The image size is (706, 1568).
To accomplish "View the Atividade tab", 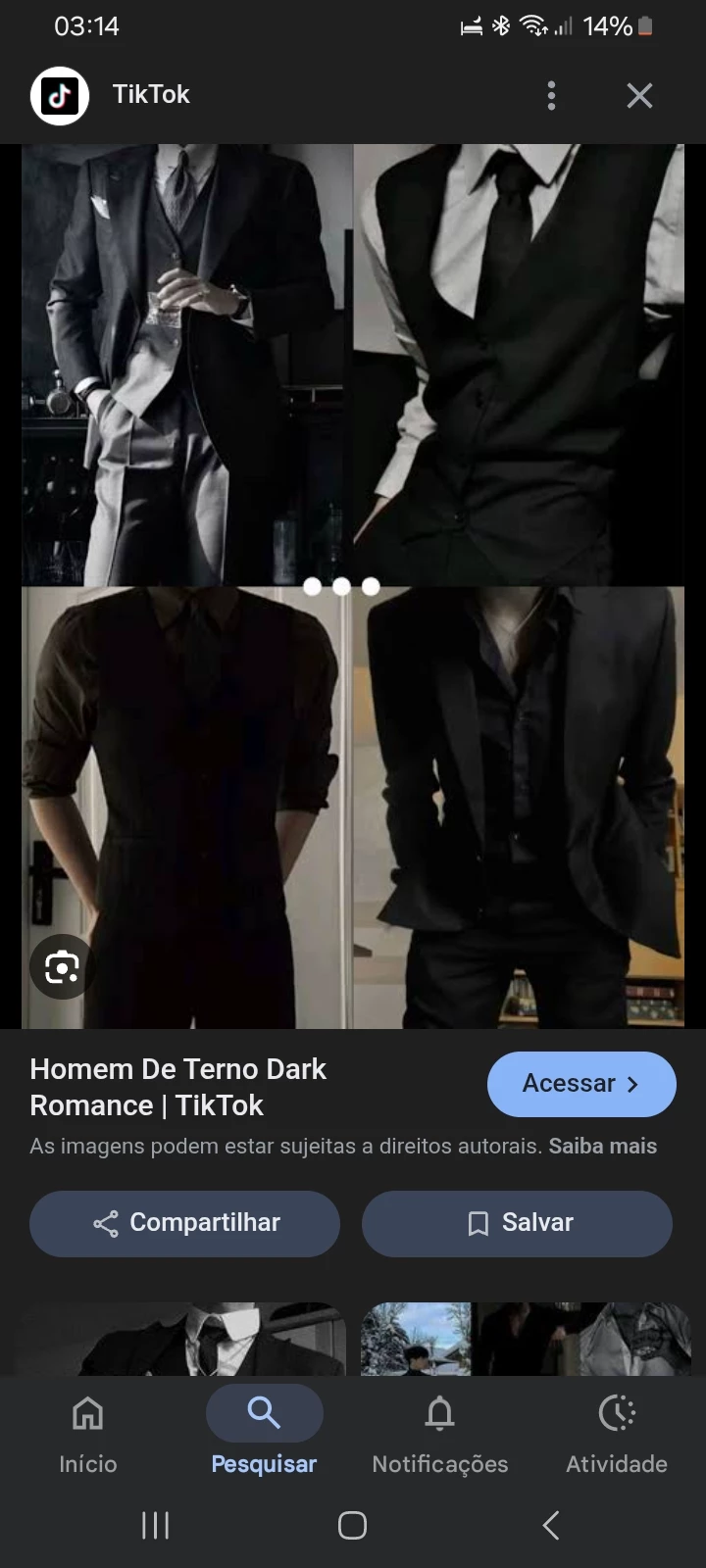I will (x=617, y=1433).
